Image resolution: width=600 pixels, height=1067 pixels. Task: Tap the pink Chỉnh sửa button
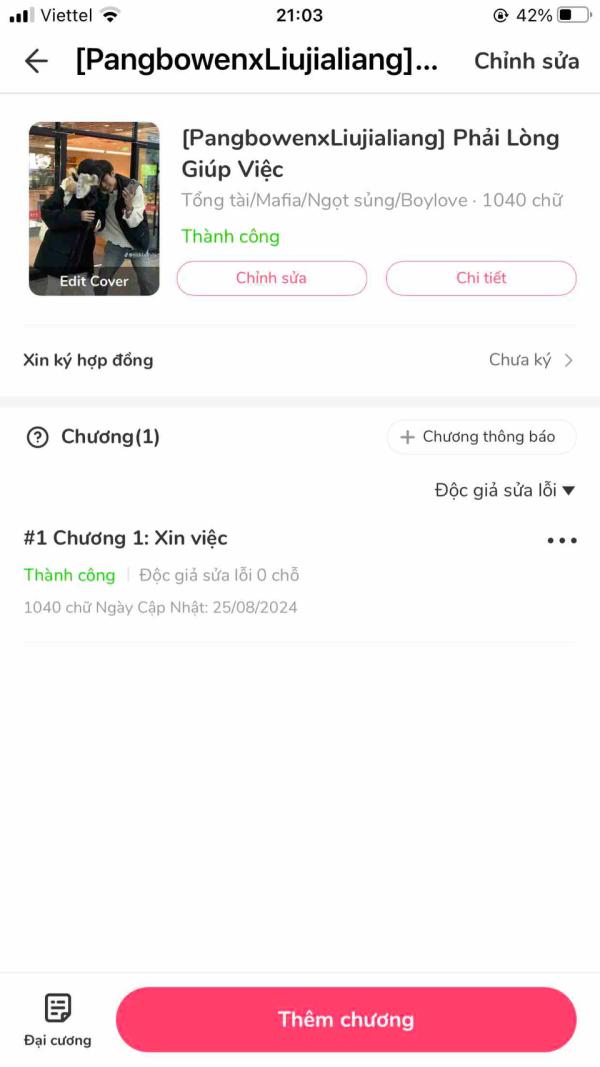[x=271, y=278]
